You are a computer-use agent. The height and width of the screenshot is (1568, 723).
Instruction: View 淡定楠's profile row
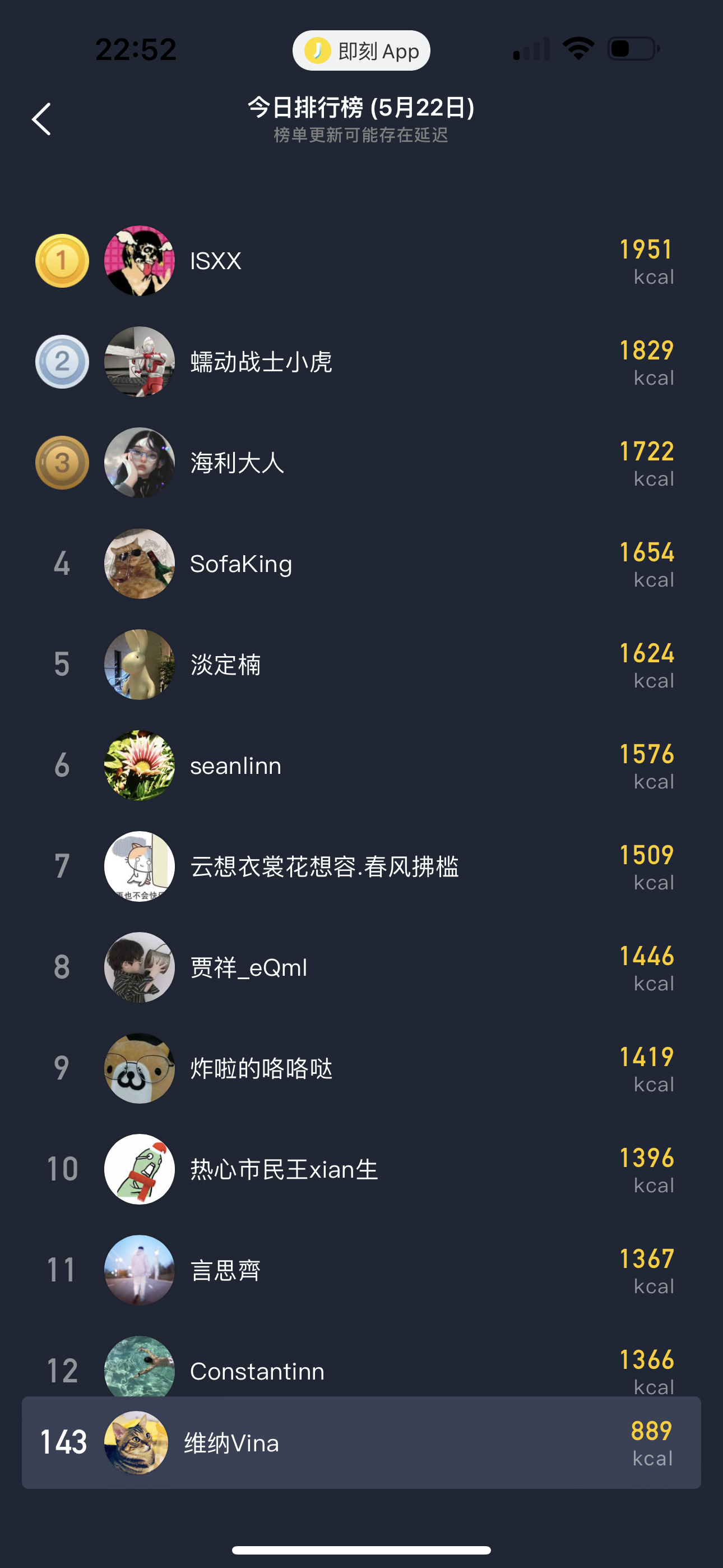point(361,665)
